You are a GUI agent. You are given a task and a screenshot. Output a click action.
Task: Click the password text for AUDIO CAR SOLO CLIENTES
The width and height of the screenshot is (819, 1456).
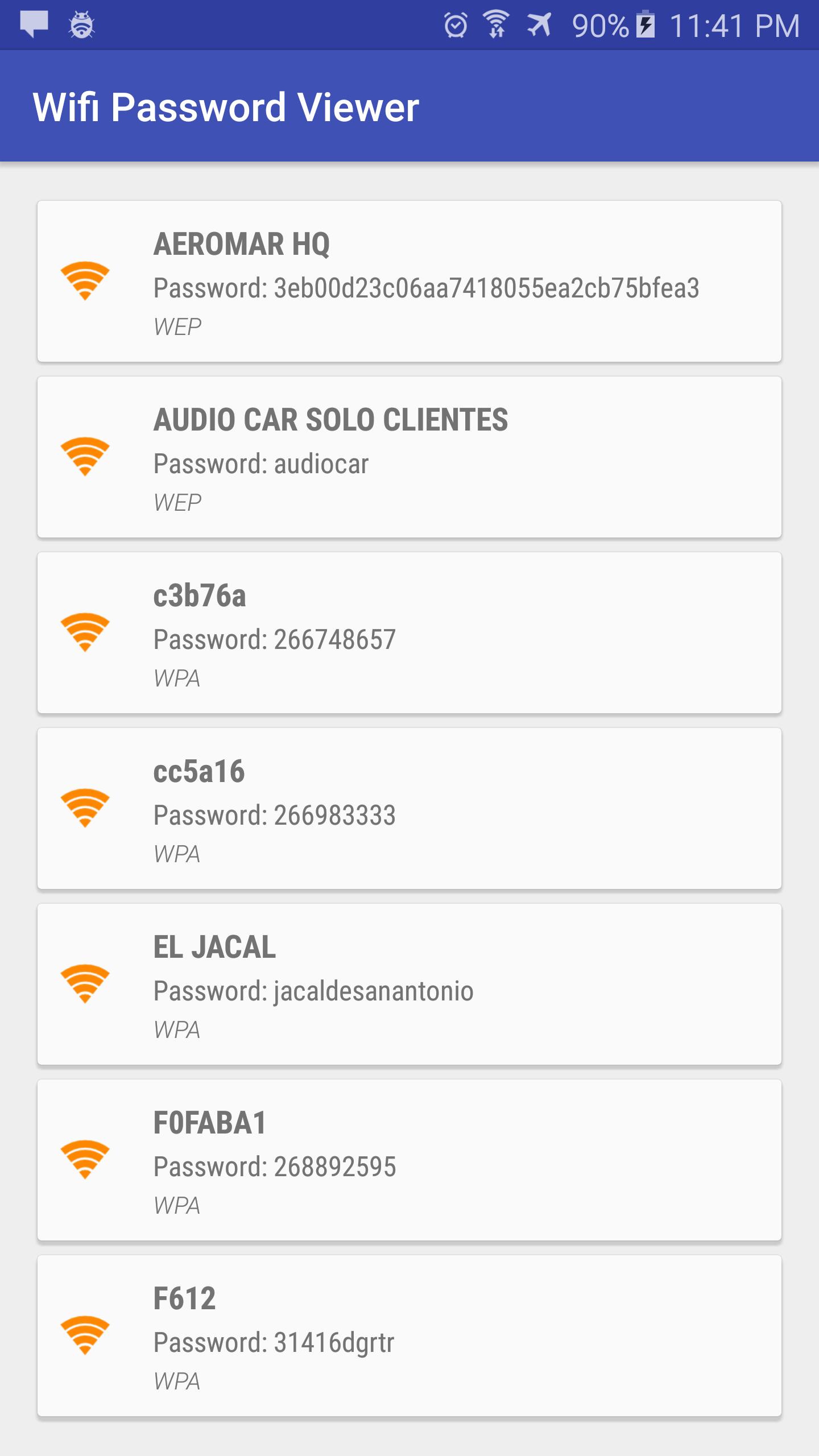point(261,464)
